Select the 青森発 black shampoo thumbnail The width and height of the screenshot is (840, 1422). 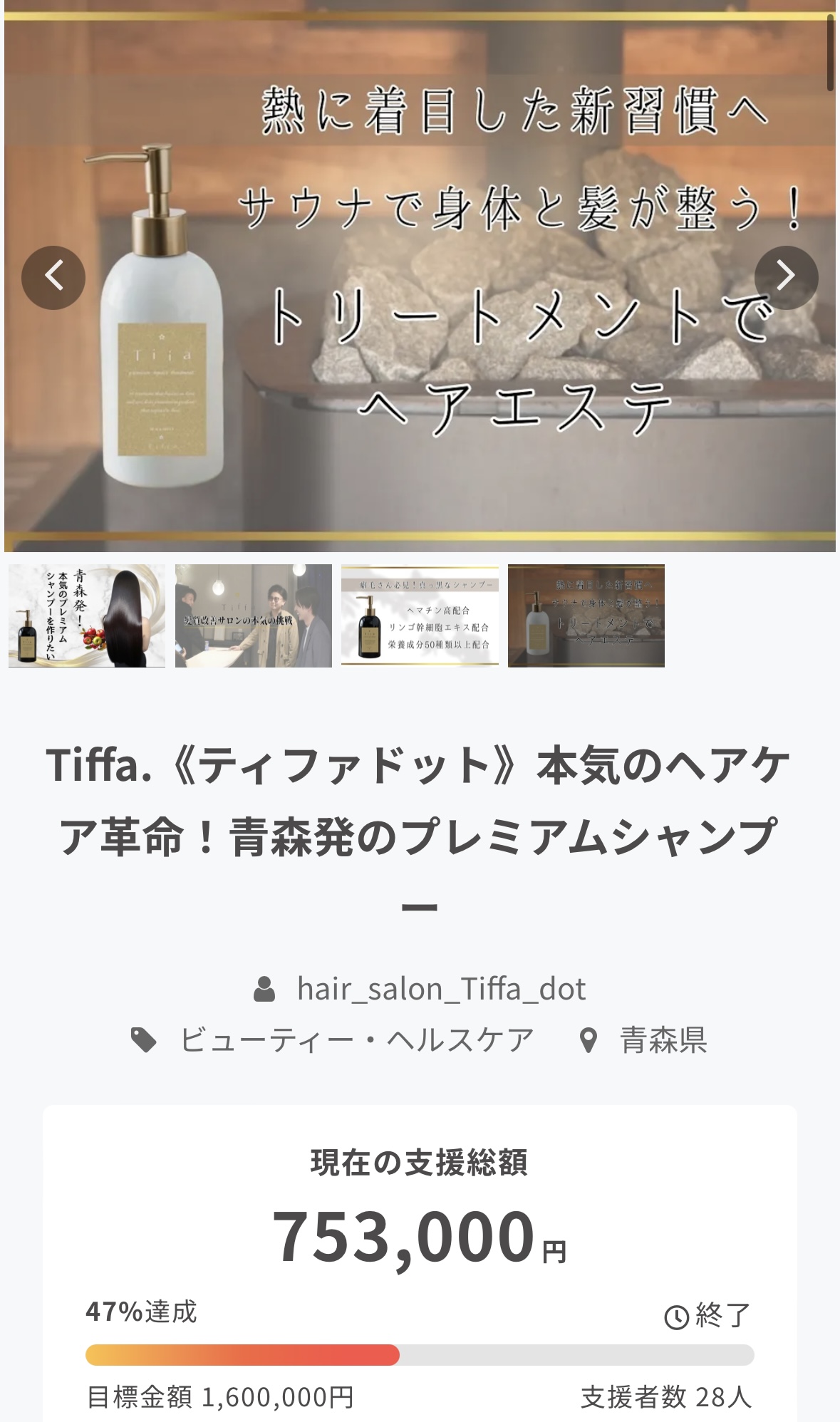point(87,616)
